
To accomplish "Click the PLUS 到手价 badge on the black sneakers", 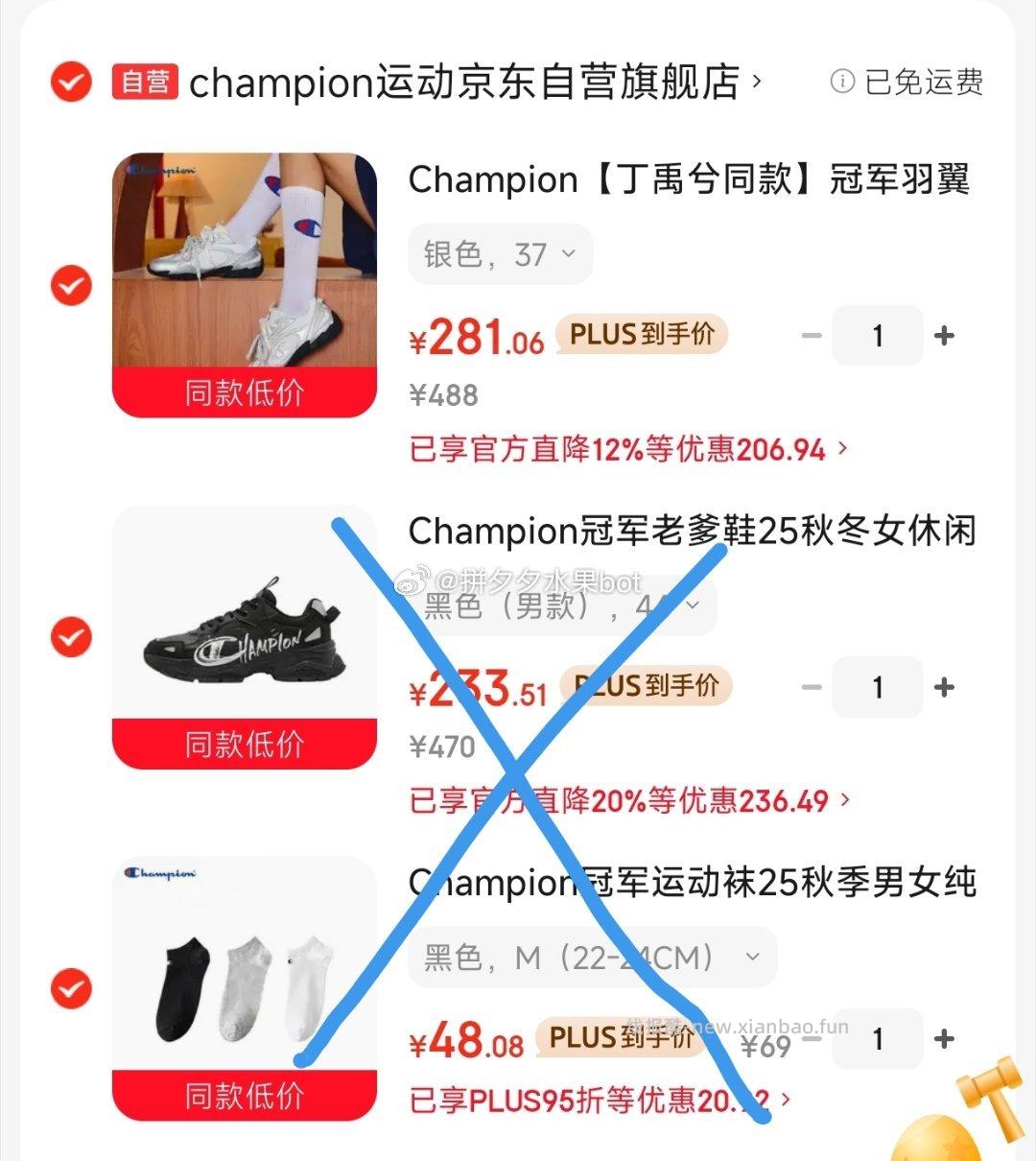I will 645,686.
